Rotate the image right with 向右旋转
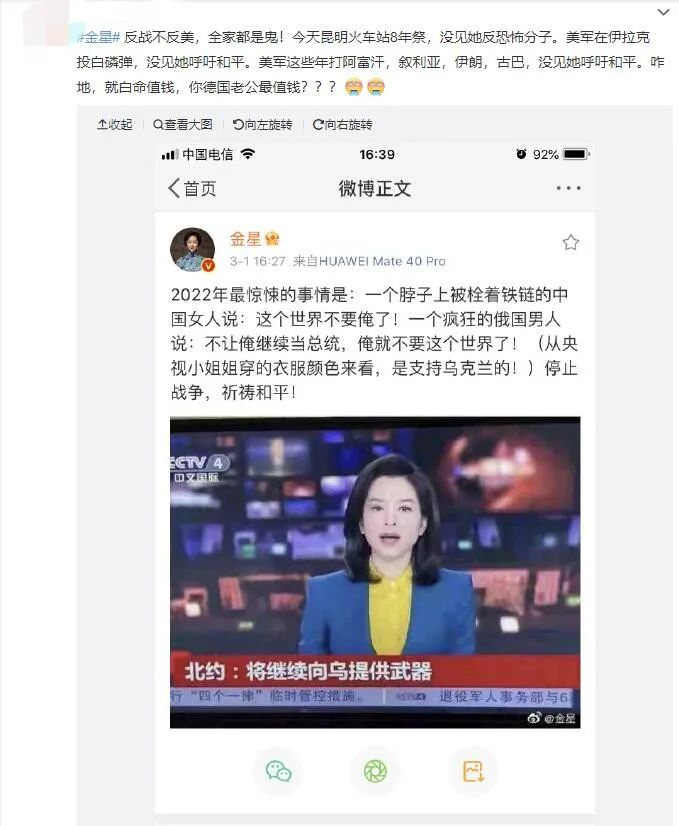This screenshot has height=826, width=679. [x=342, y=125]
